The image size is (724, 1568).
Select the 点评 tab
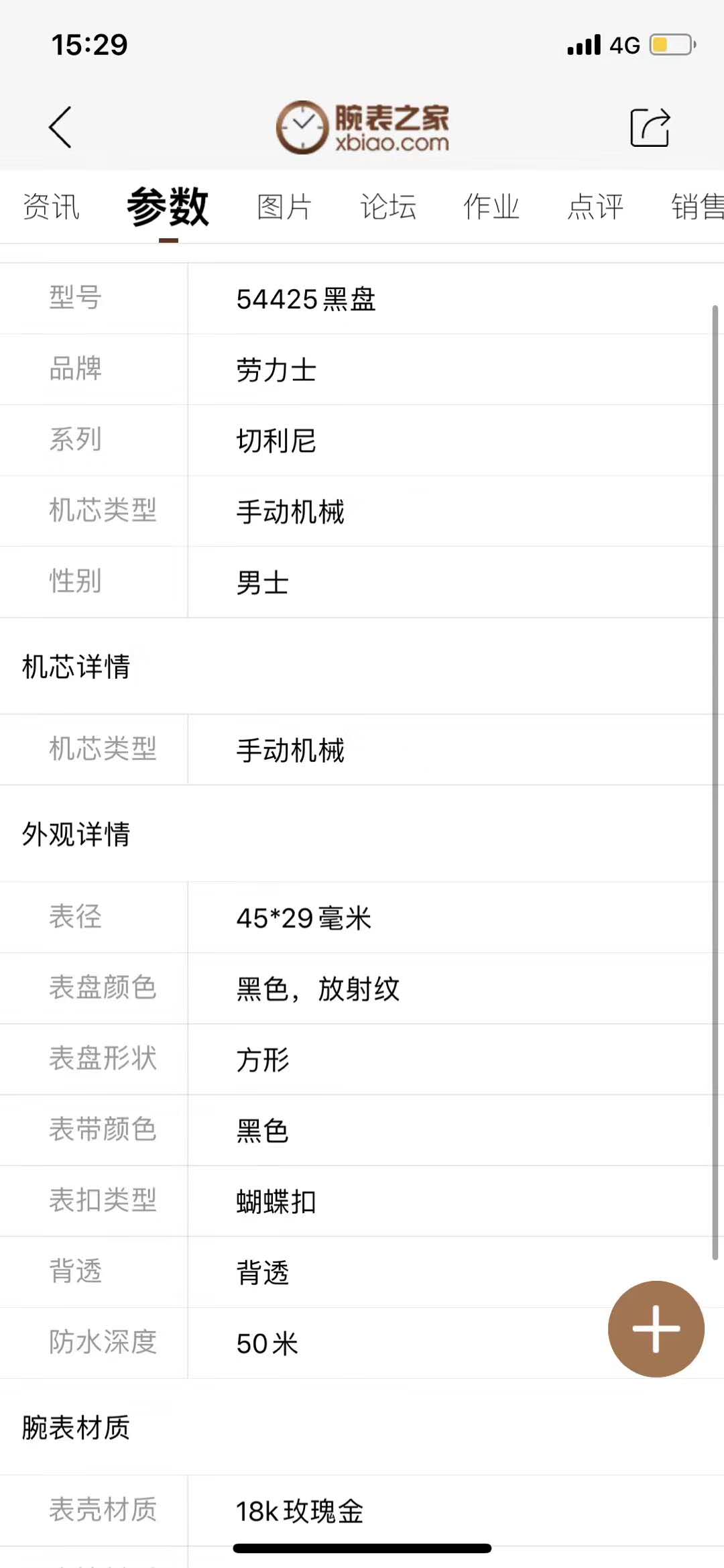pos(595,207)
